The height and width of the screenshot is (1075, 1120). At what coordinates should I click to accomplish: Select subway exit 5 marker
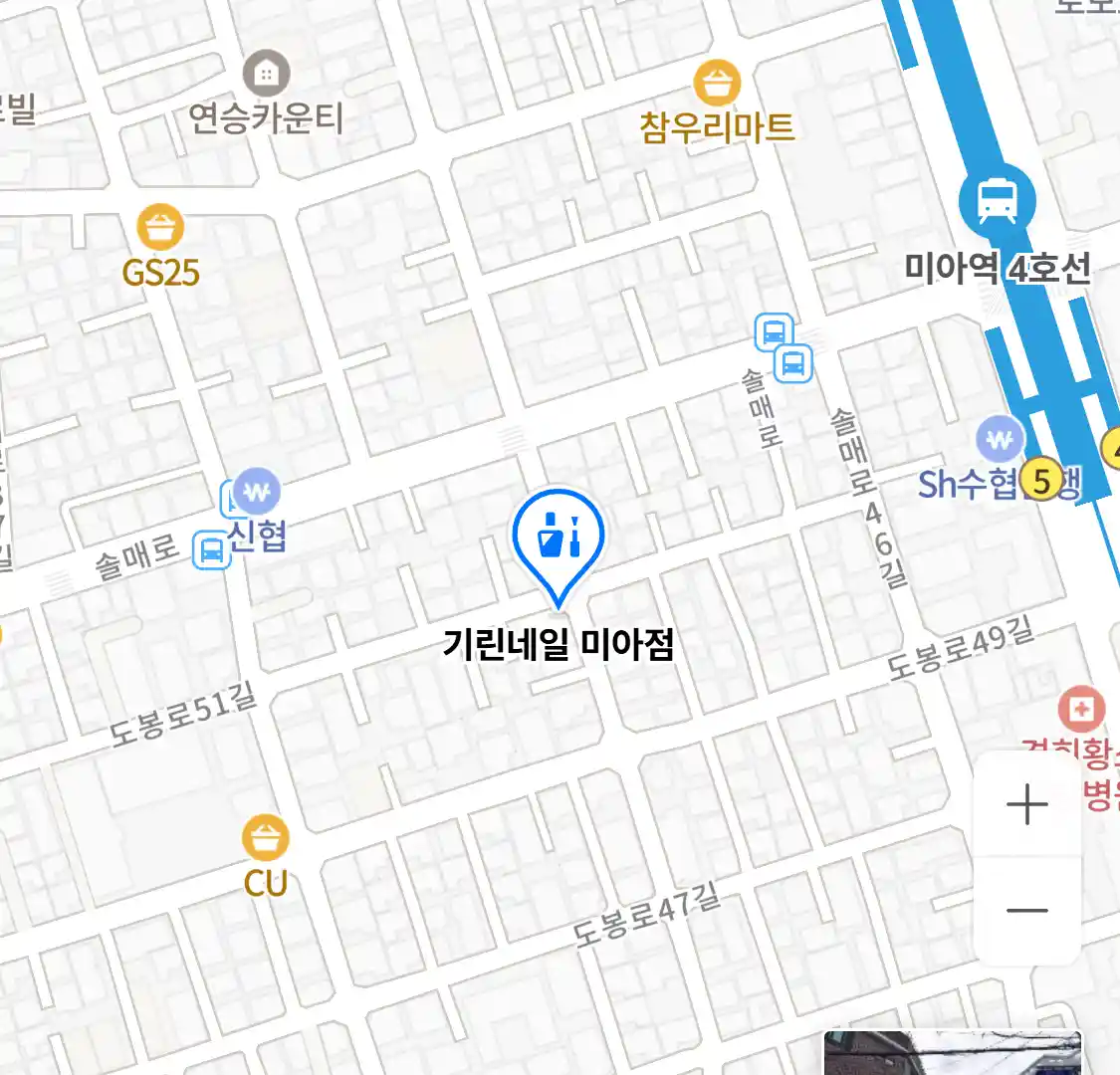pos(1041,482)
